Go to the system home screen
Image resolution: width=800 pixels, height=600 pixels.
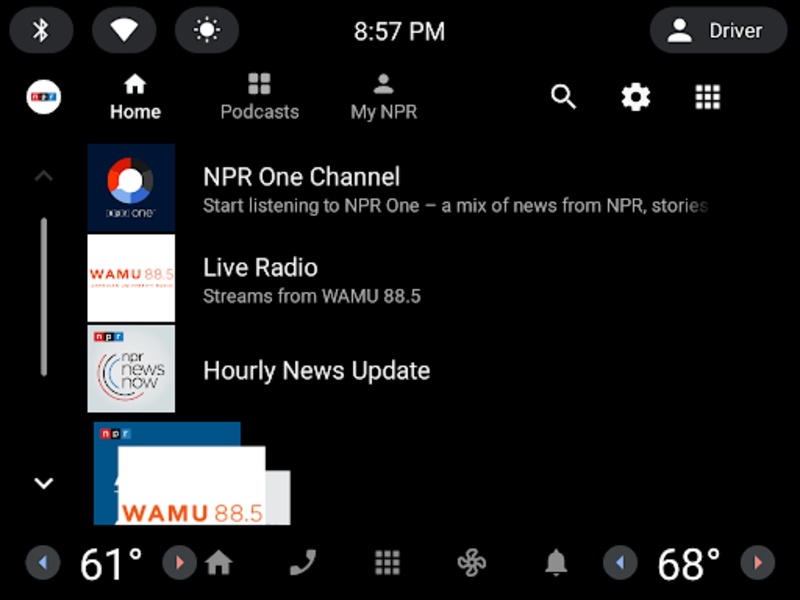pos(218,563)
